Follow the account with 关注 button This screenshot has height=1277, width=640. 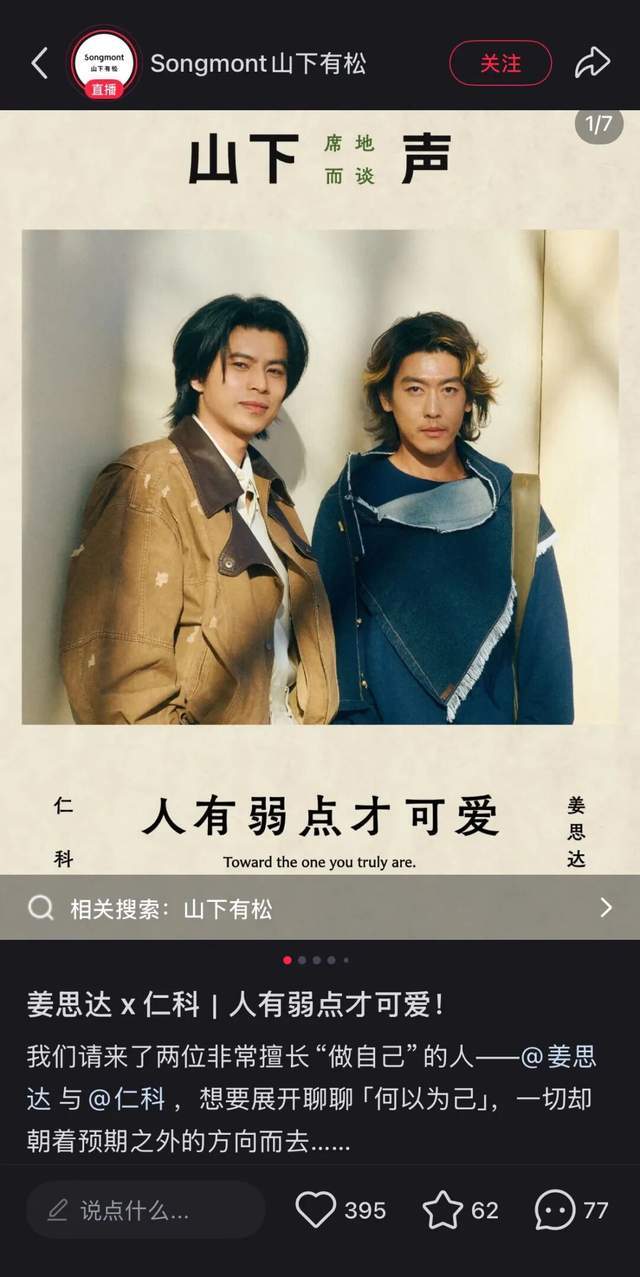click(x=500, y=63)
